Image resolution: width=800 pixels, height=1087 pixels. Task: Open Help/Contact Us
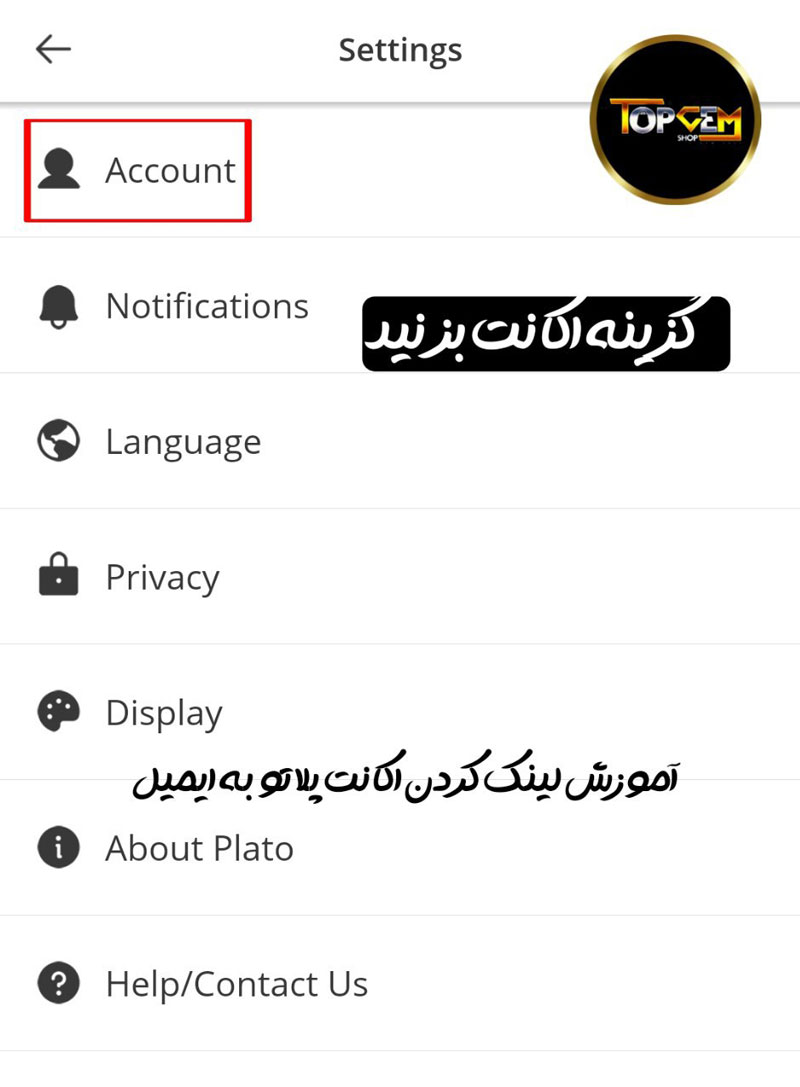[x=236, y=984]
